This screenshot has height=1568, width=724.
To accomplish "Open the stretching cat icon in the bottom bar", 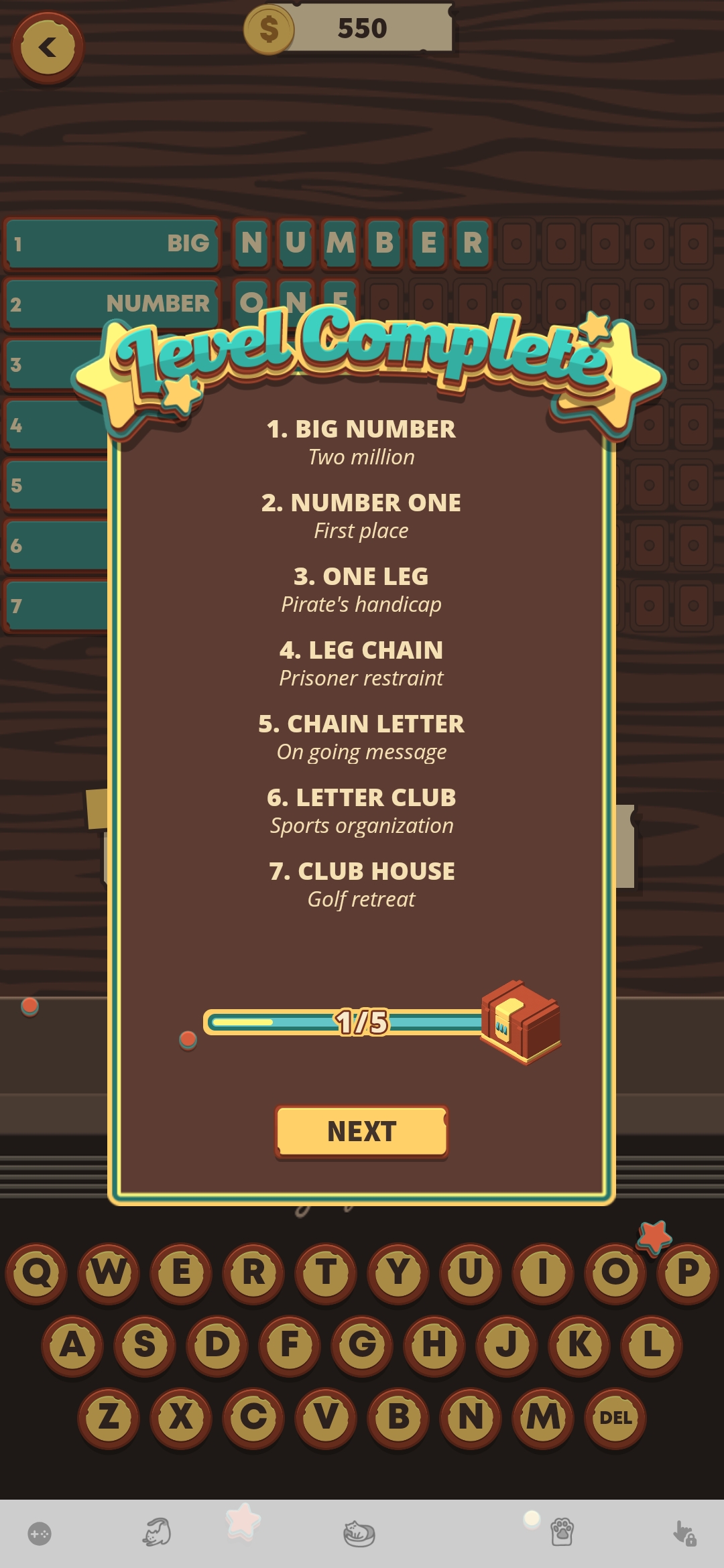I will point(157,1532).
